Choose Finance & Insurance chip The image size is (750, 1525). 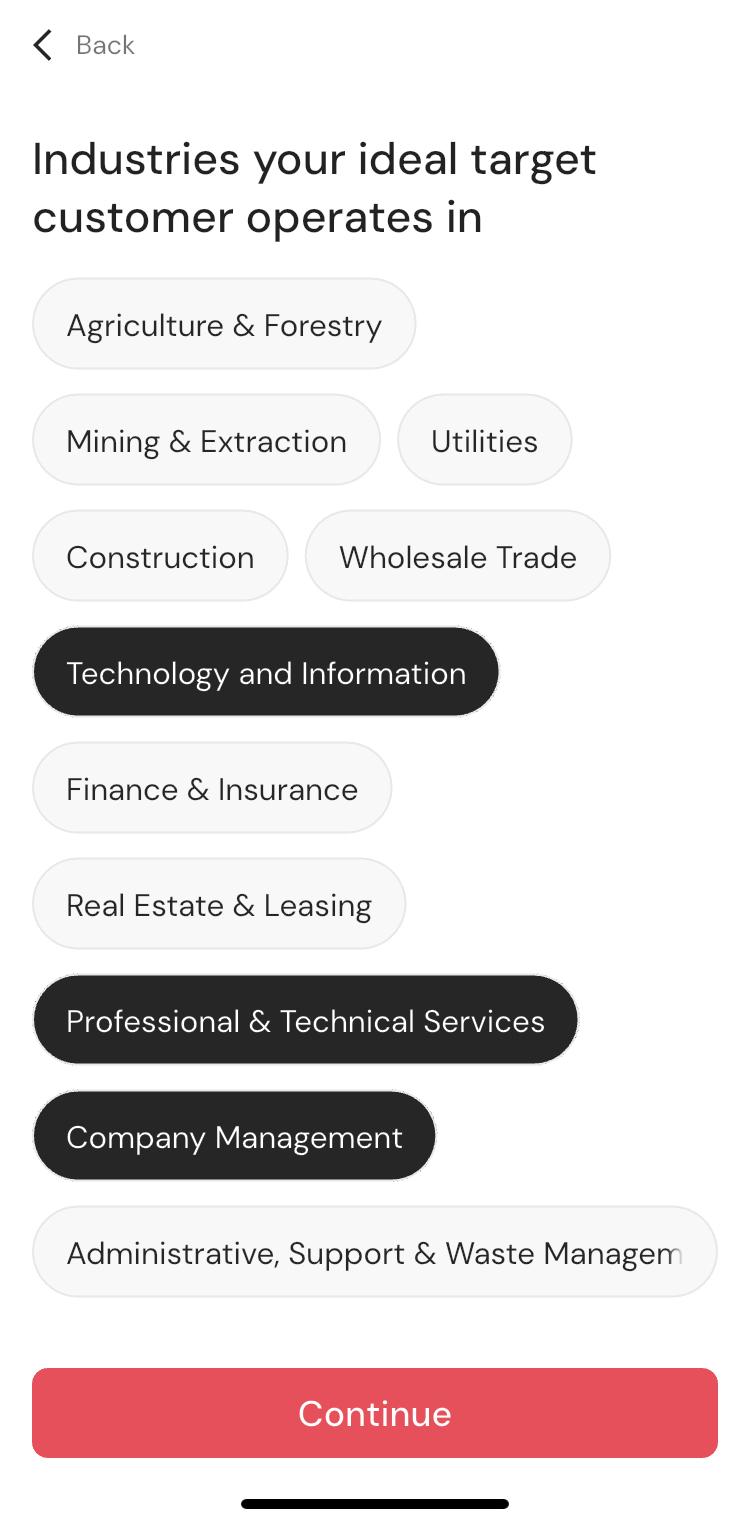click(x=212, y=789)
